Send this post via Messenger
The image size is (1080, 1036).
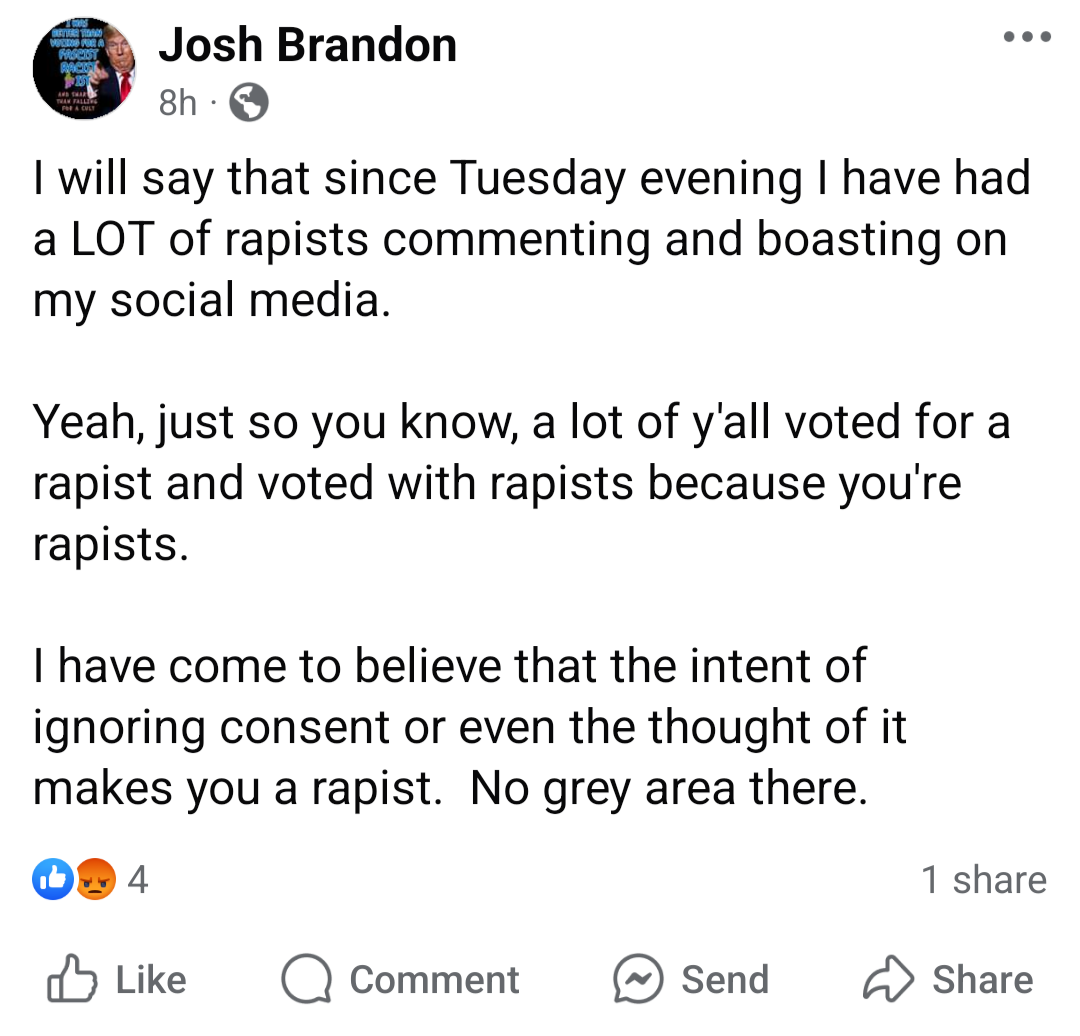[690, 980]
